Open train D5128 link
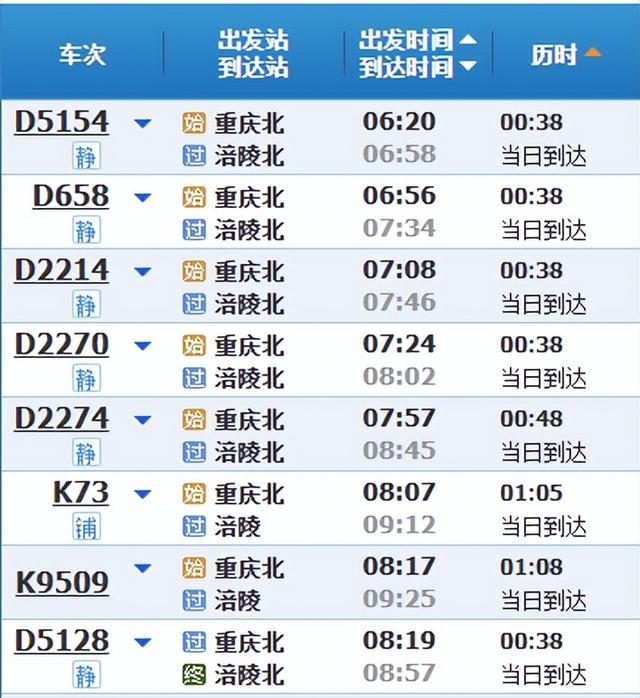640x698 pixels. (x=61, y=641)
